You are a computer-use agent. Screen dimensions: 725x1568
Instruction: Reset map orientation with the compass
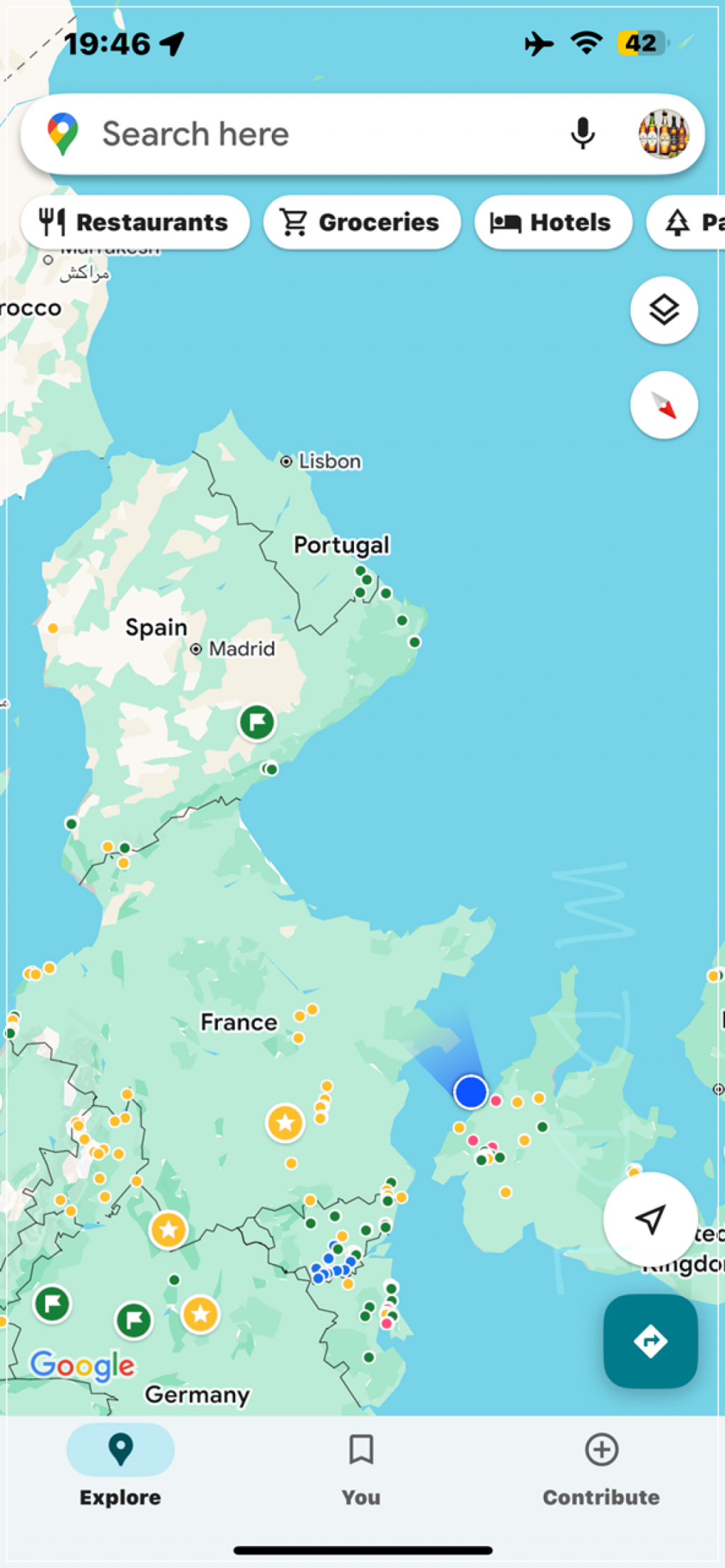pyautogui.click(x=663, y=405)
